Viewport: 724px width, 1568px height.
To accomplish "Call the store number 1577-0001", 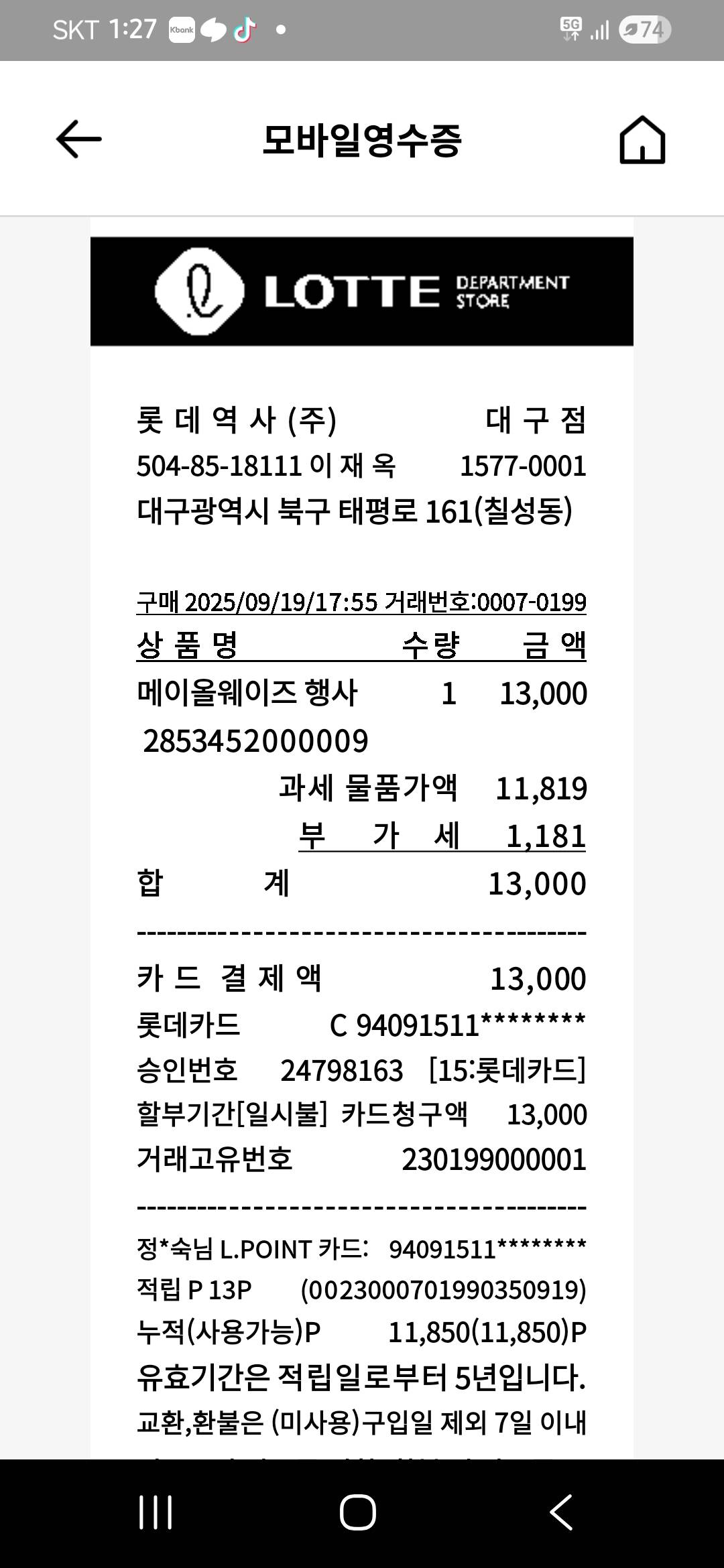I will (x=524, y=467).
